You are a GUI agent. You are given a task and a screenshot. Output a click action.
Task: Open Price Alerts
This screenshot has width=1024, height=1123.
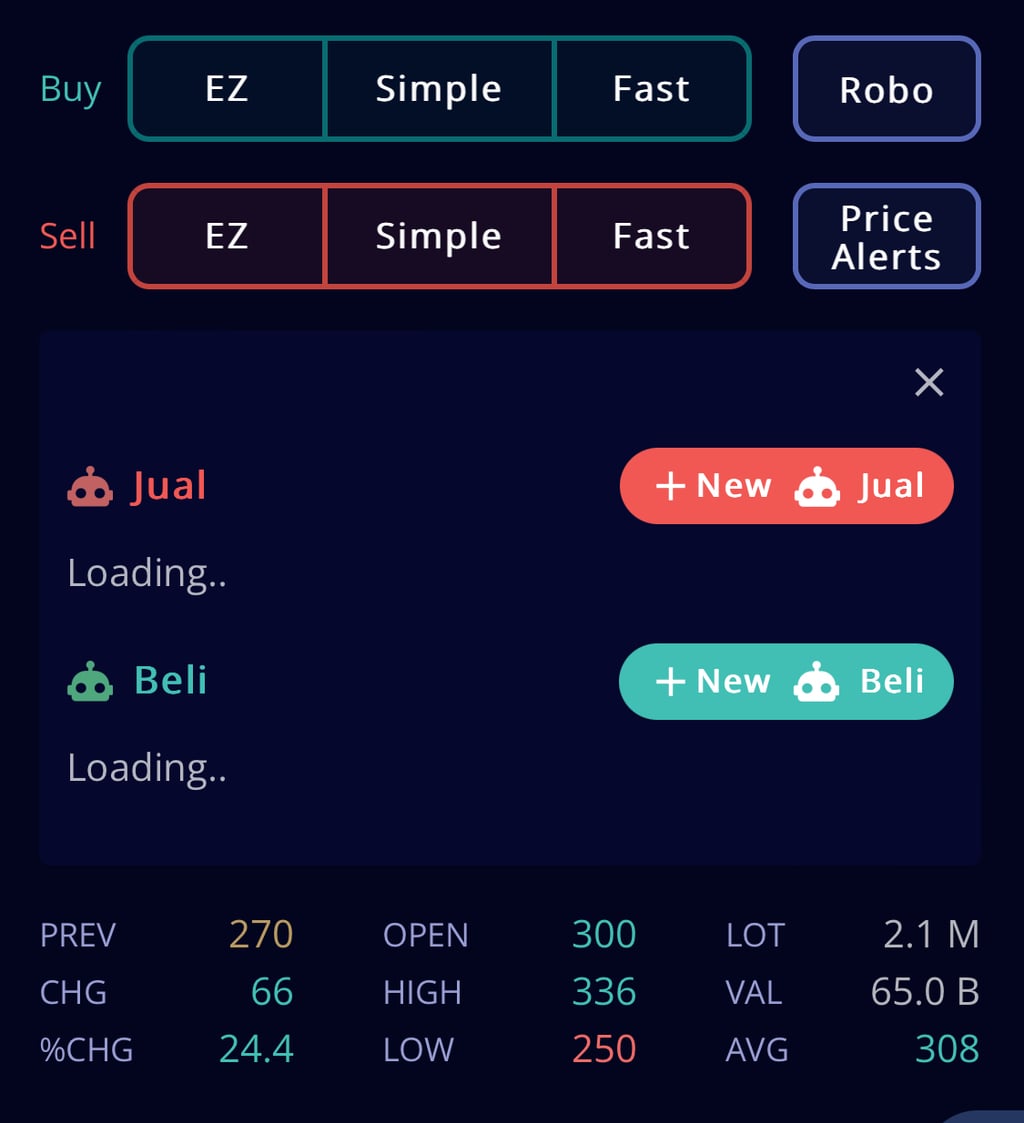886,237
